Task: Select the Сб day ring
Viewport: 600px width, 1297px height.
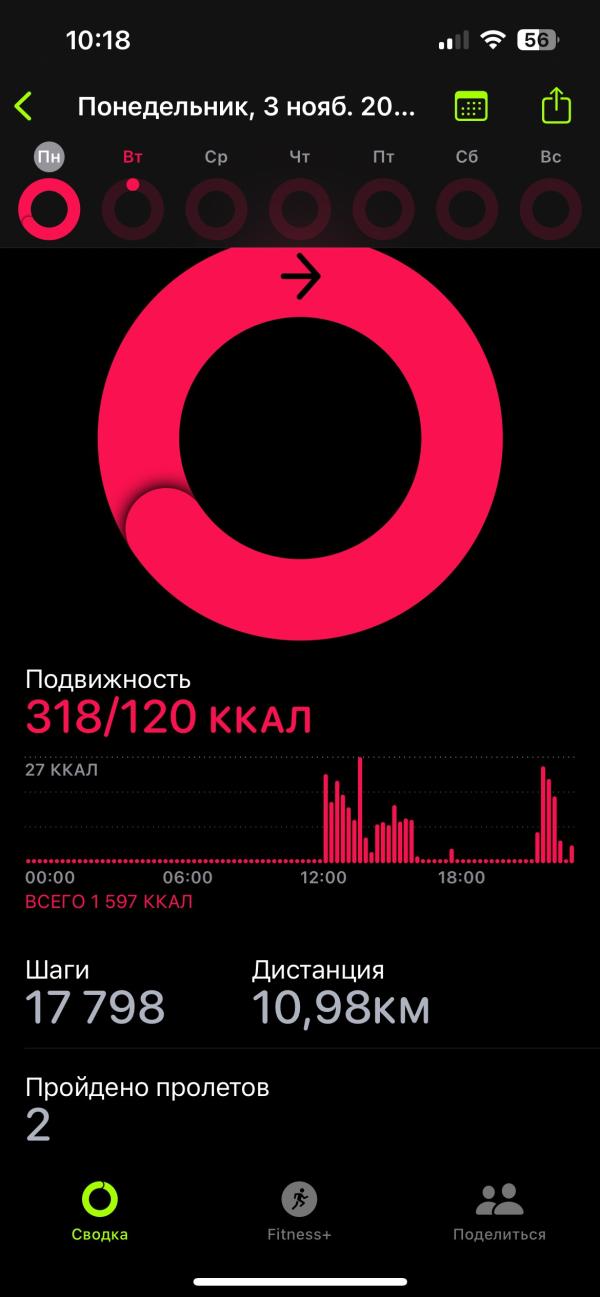Action: [x=467, y=208]
